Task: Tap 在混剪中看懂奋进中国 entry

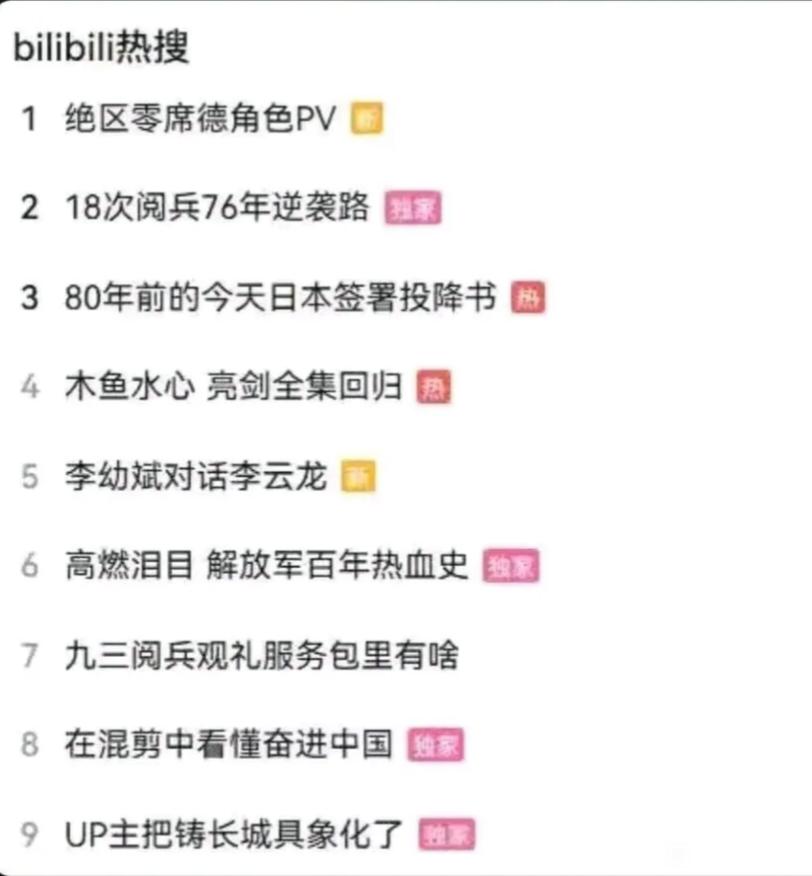Action: coord(228,745)
